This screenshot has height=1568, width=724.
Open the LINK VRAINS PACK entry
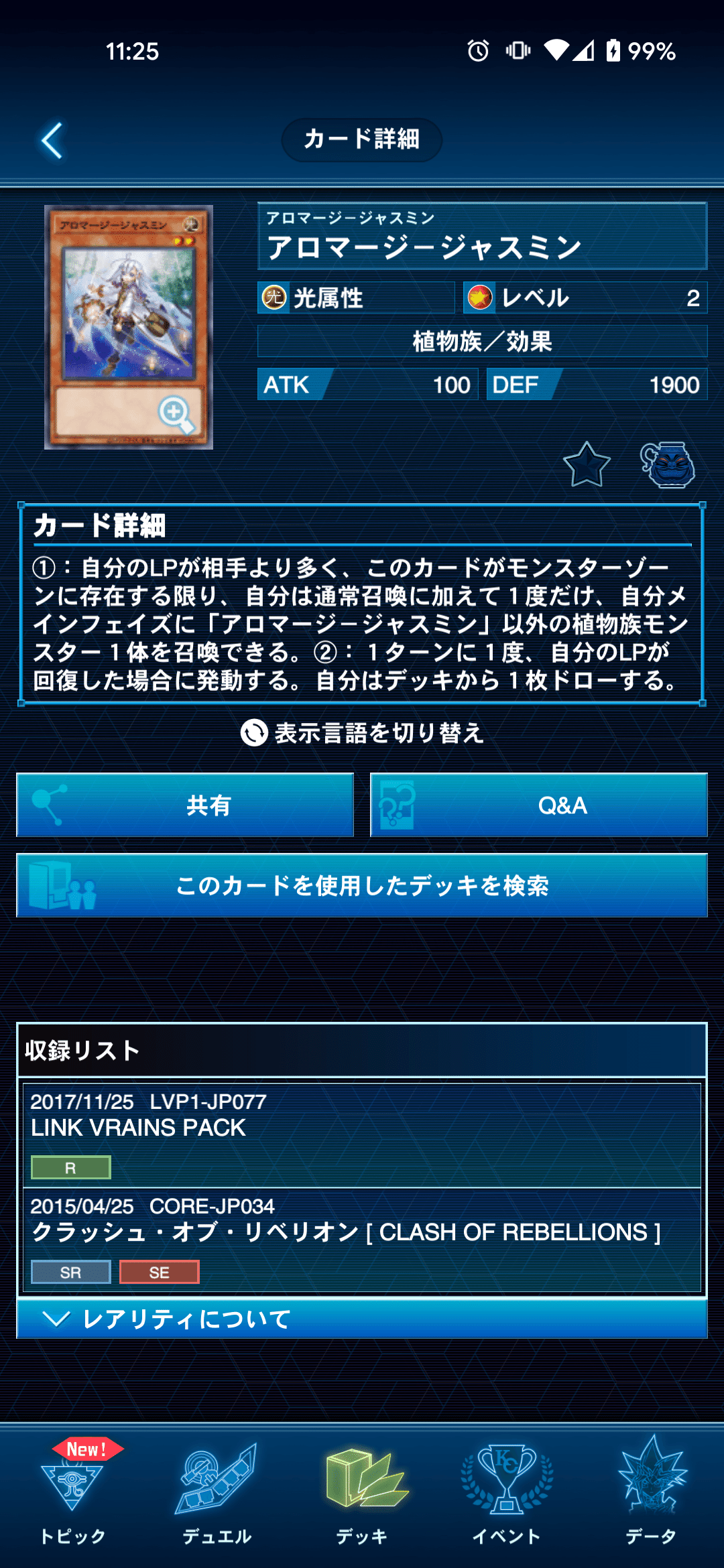coord(362,1134)
